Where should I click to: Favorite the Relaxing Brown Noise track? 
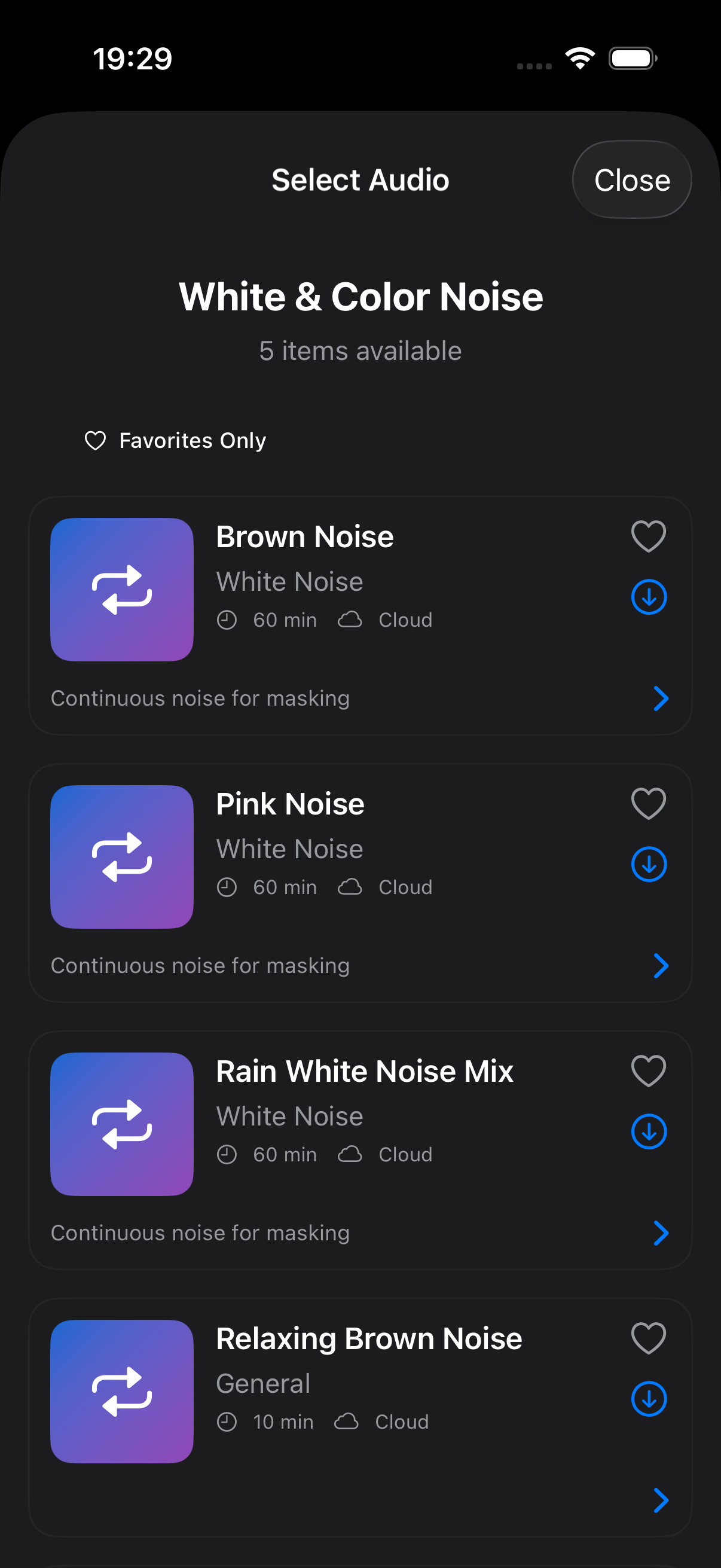pos(648,1337)
